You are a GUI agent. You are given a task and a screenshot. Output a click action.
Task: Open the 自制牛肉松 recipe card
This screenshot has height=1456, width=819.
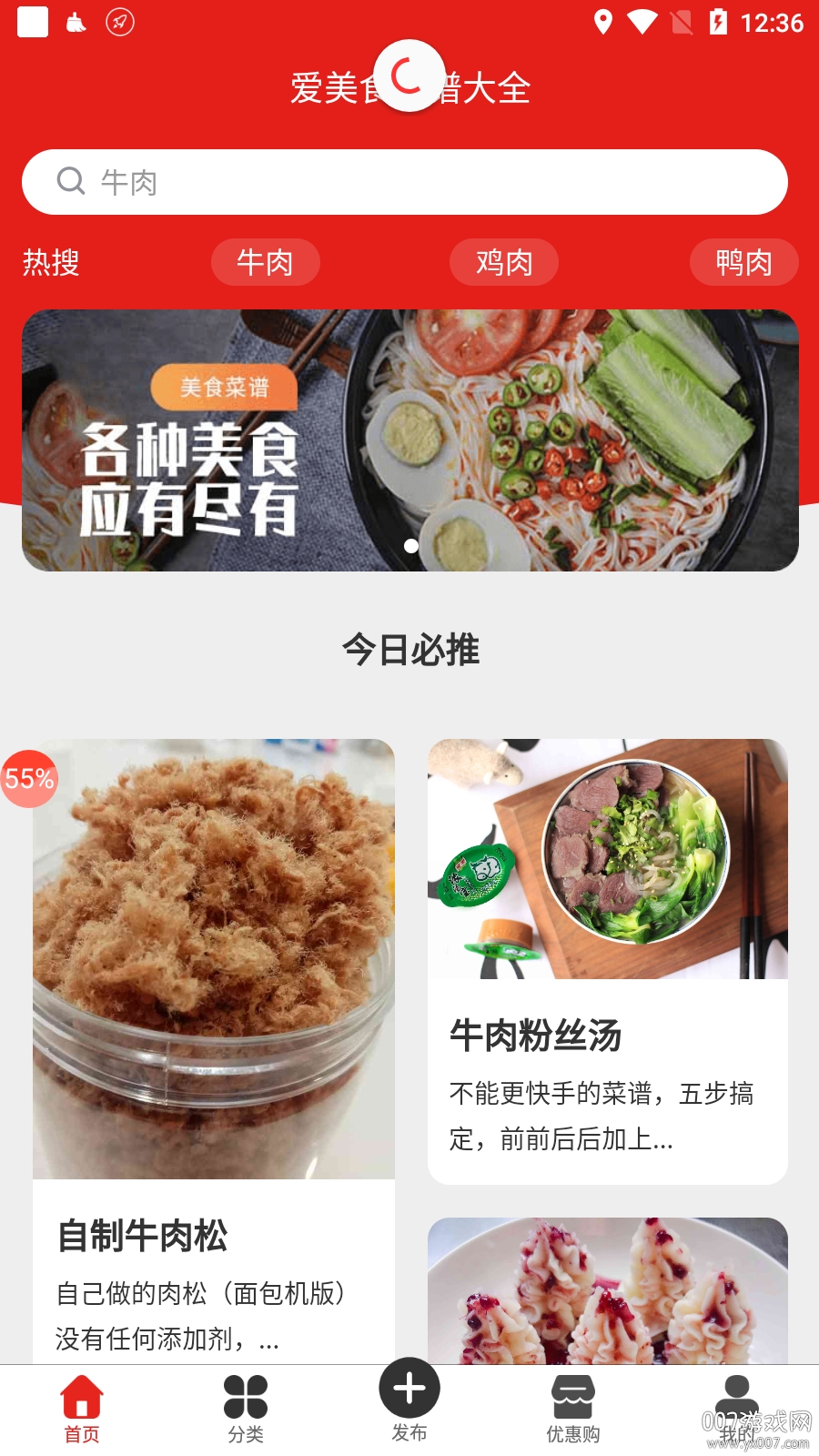214,1046
